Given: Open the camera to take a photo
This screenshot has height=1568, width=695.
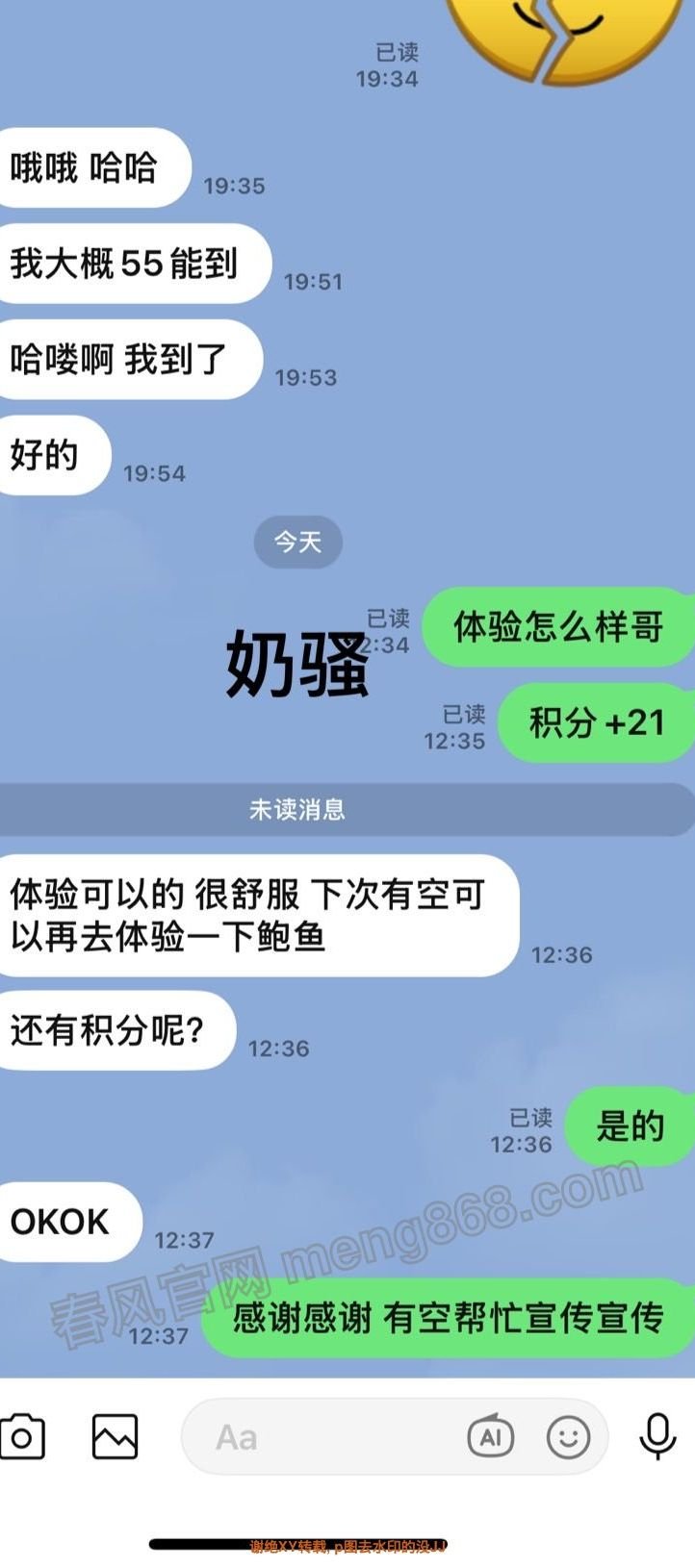Looking at the screenshot, I should pos(21,1437).
